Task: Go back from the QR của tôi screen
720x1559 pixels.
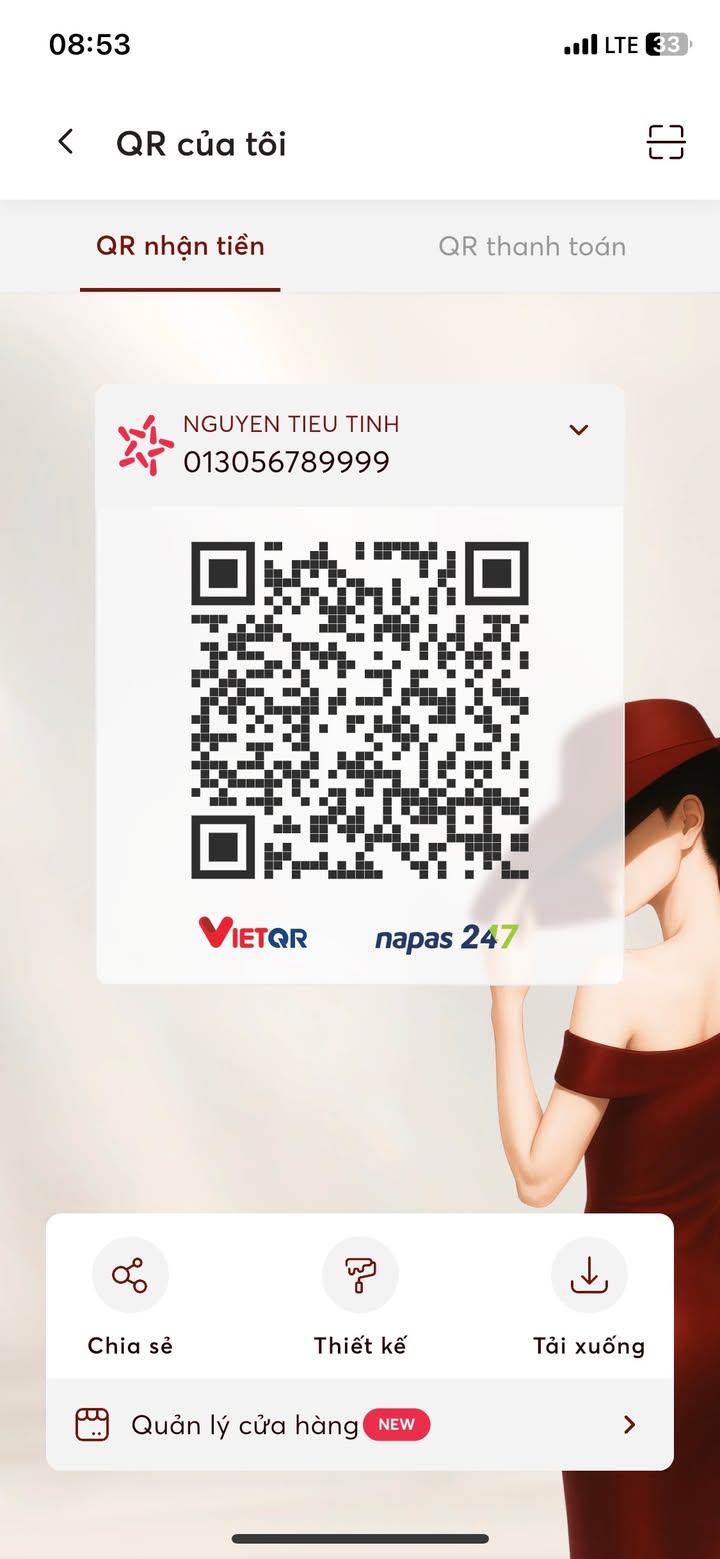Action: [x=66, y=142]
